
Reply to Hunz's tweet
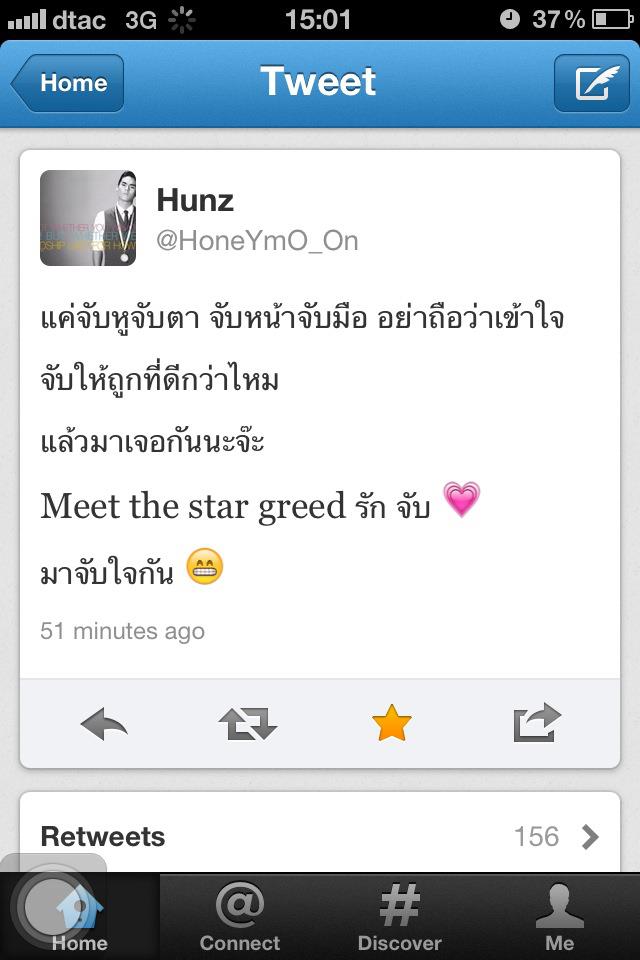click(x=104, y=723)
